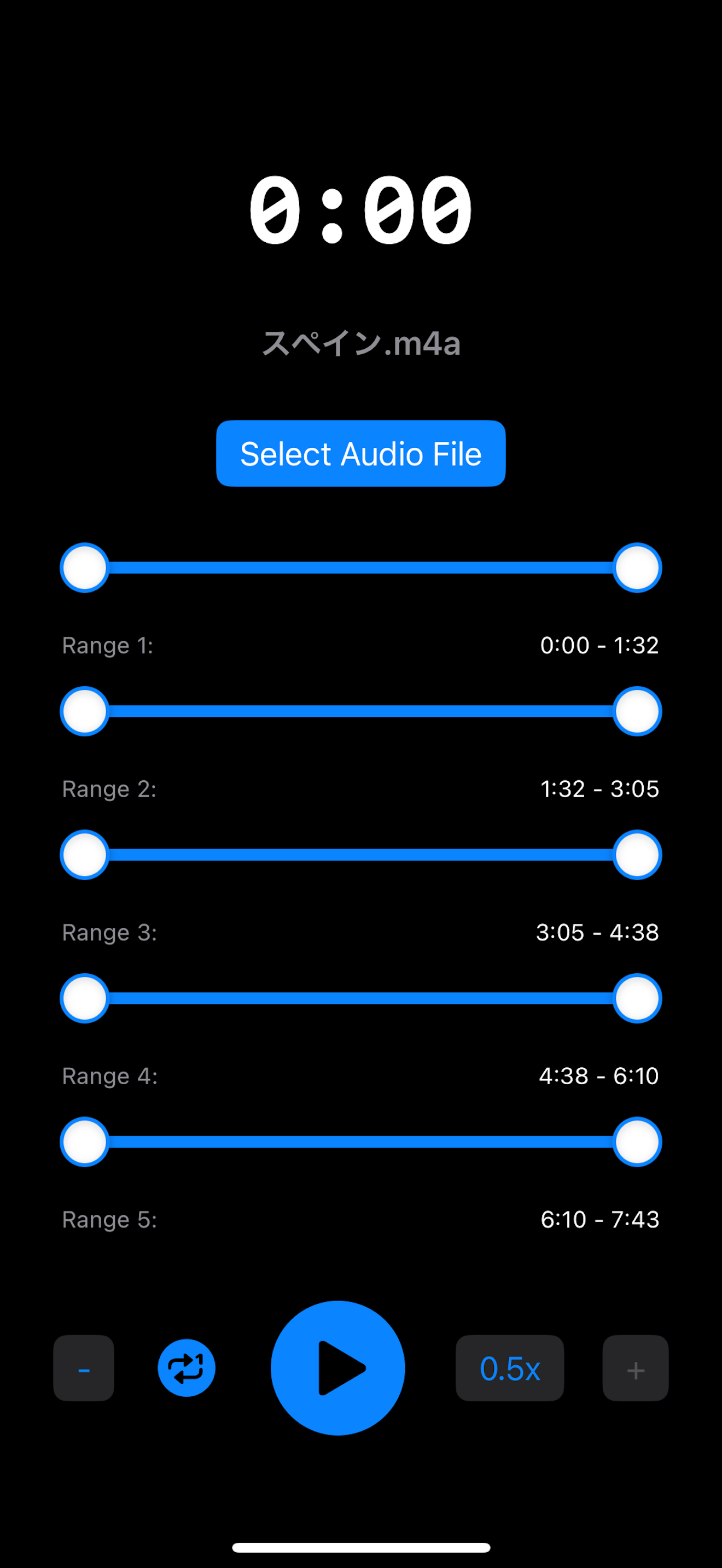Tap the minus button to remove a range
The image size is (722, 1568).
(x=84, y=1368)
